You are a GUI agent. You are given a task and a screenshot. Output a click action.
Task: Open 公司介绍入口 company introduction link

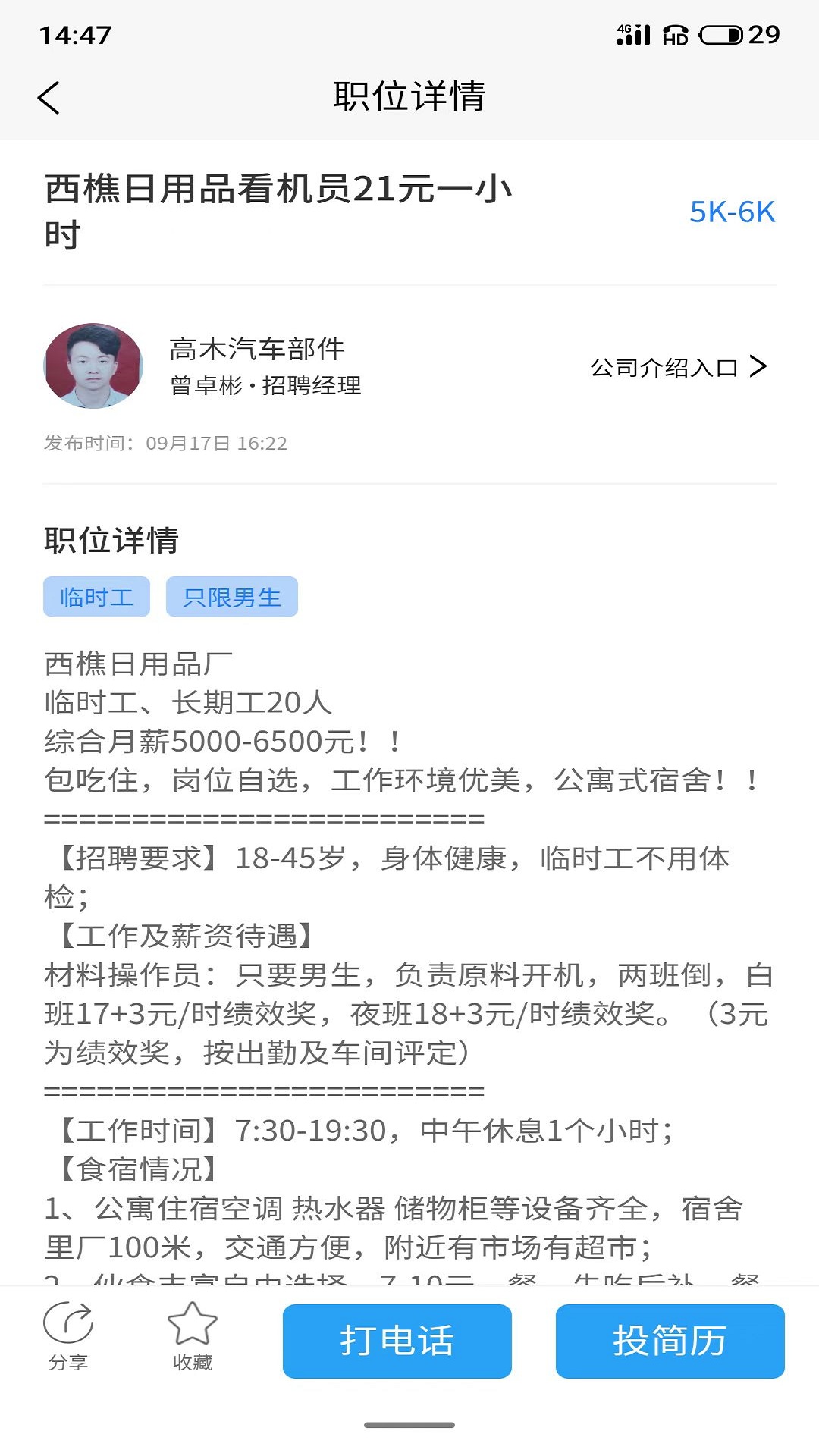(679, 368)
